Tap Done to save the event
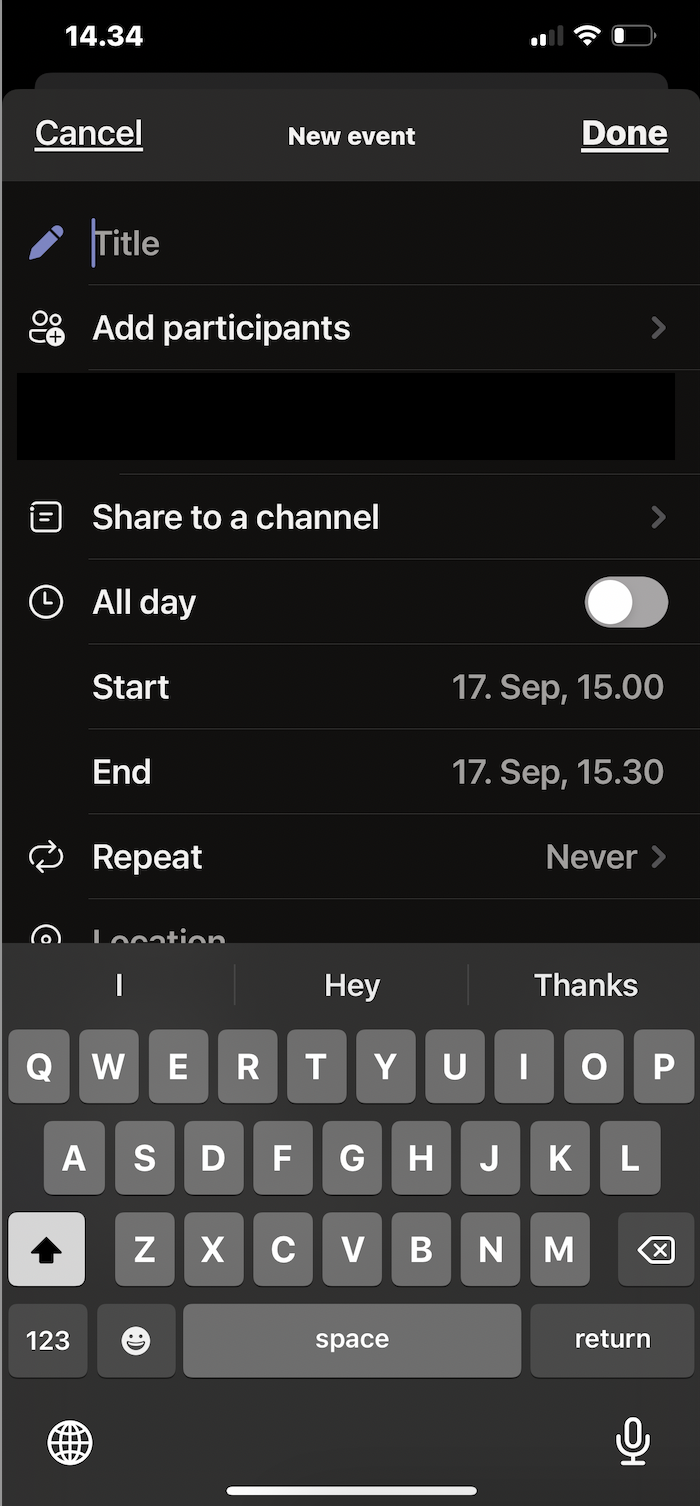This screenshot has width=700, height=1506. click(x=624, y=134)
